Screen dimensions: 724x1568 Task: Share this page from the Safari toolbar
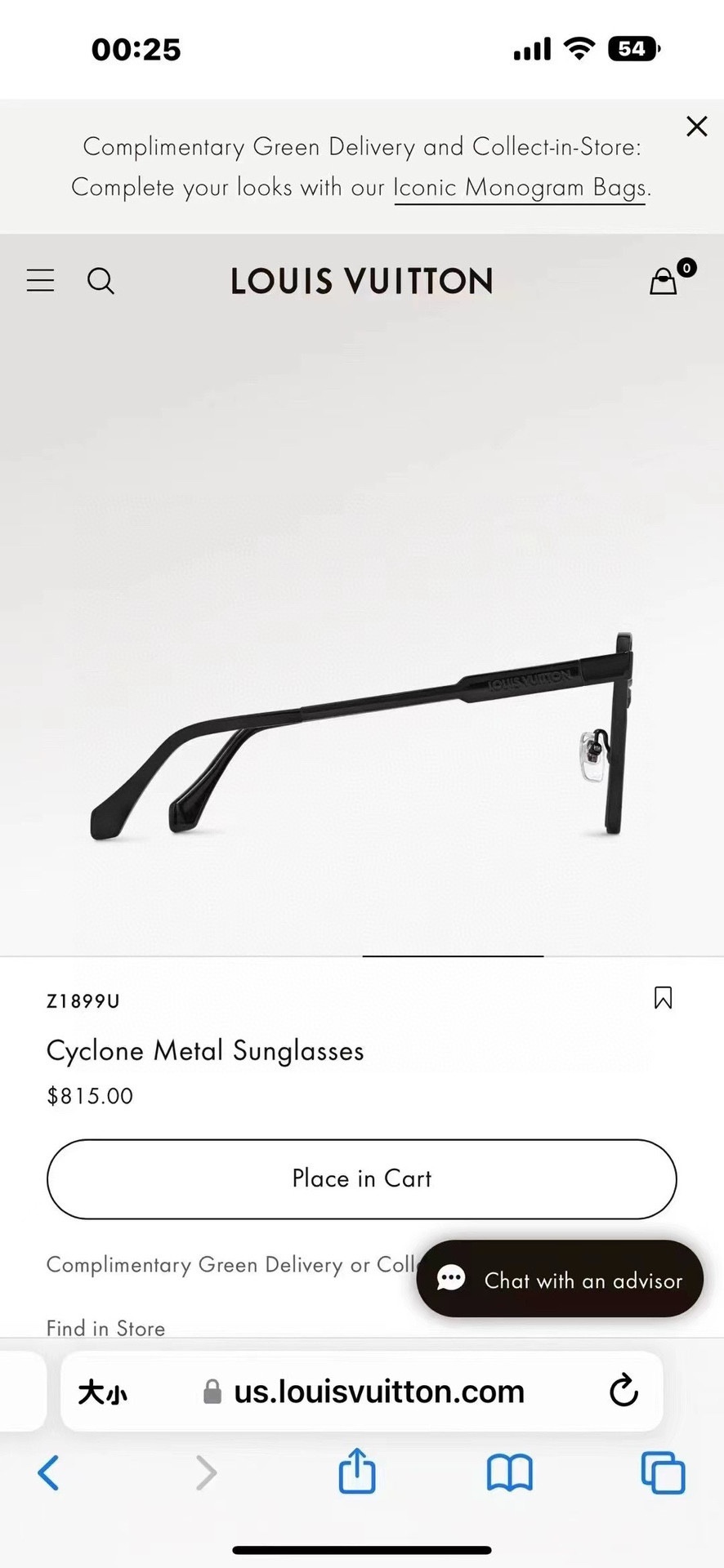[357, 1471]
